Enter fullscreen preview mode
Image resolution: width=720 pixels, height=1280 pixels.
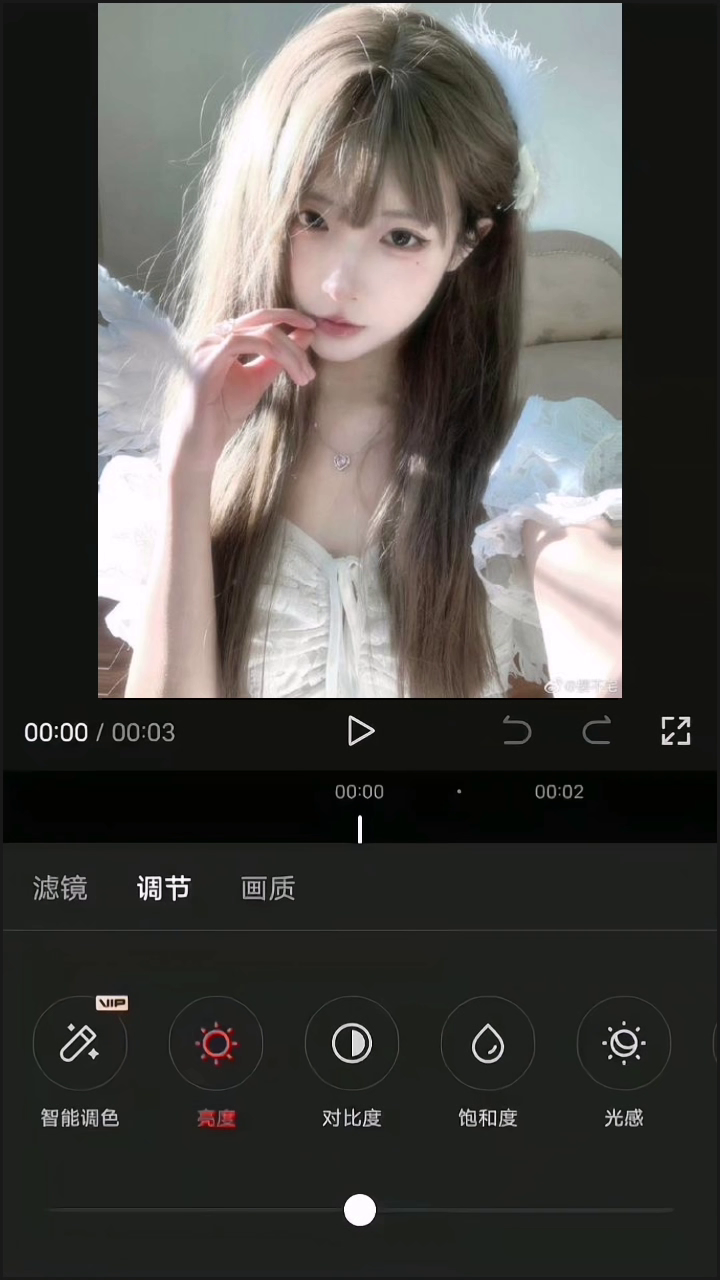(x=676, y=731)
